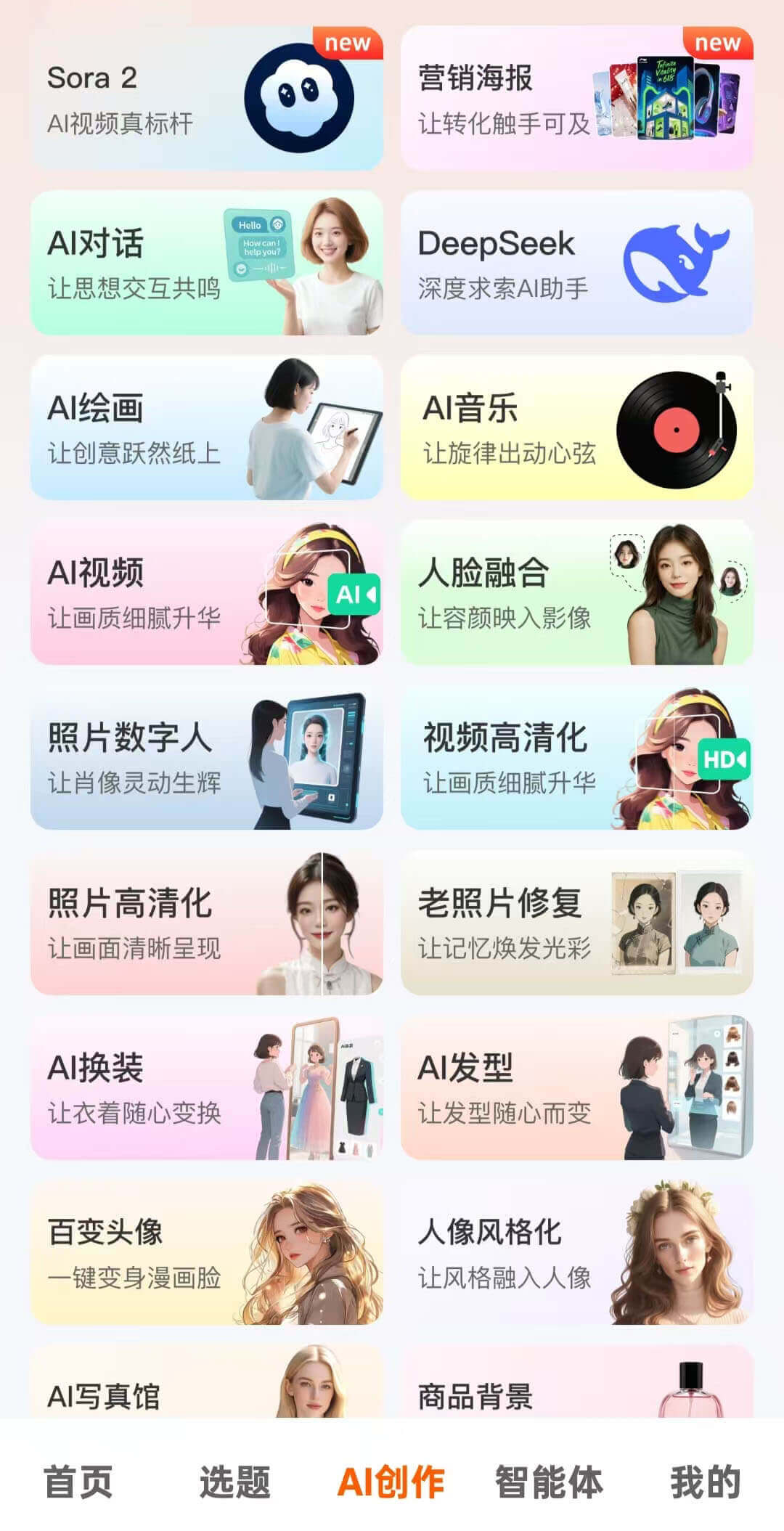Open the 智能体 agents tab
The height and width of the screenshot is (1531, 784).
[548, 1481]
